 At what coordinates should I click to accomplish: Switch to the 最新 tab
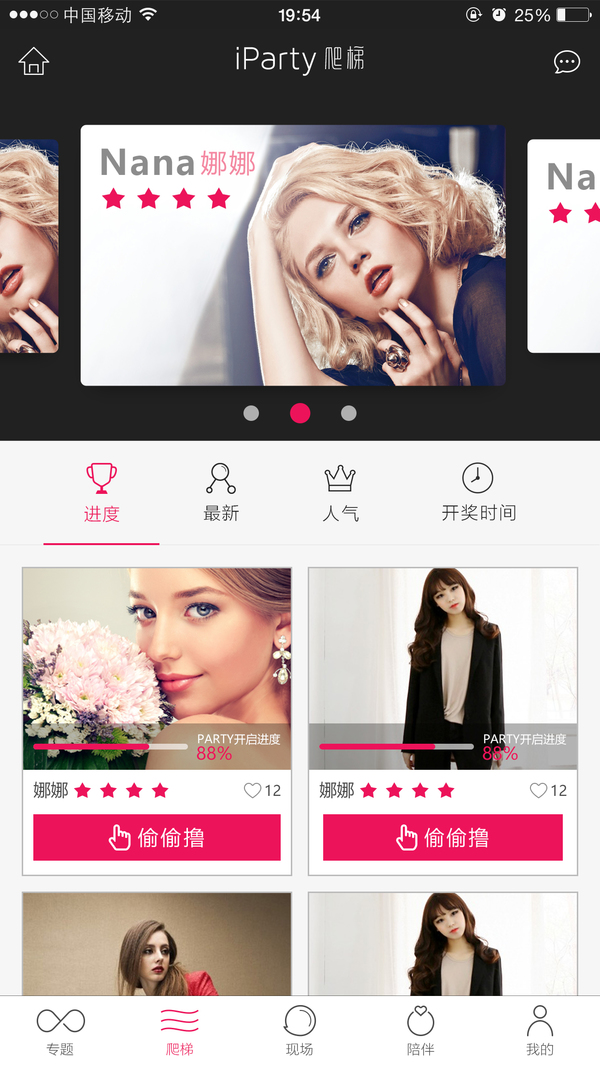tap(221, 493)
